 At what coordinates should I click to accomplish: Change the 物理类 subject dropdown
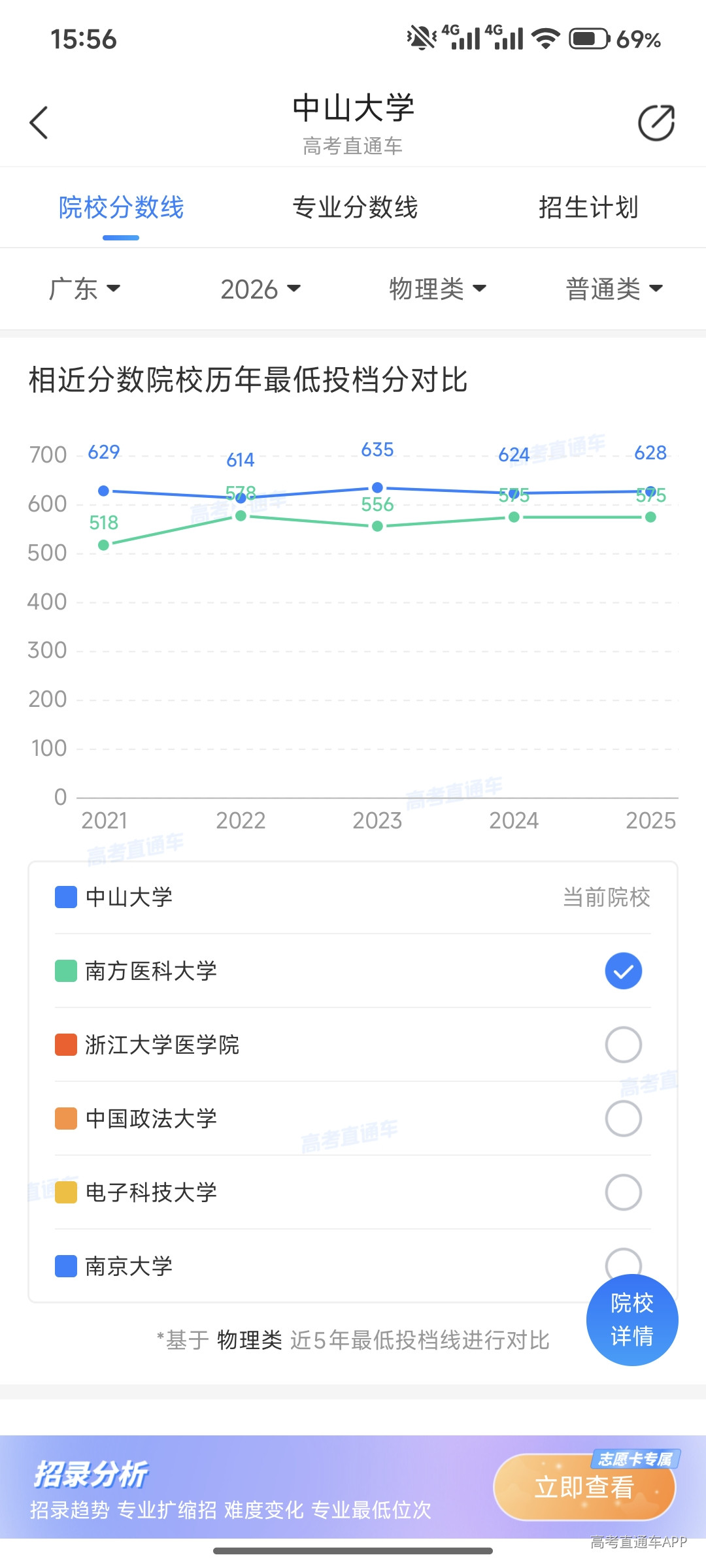(438, 289)
